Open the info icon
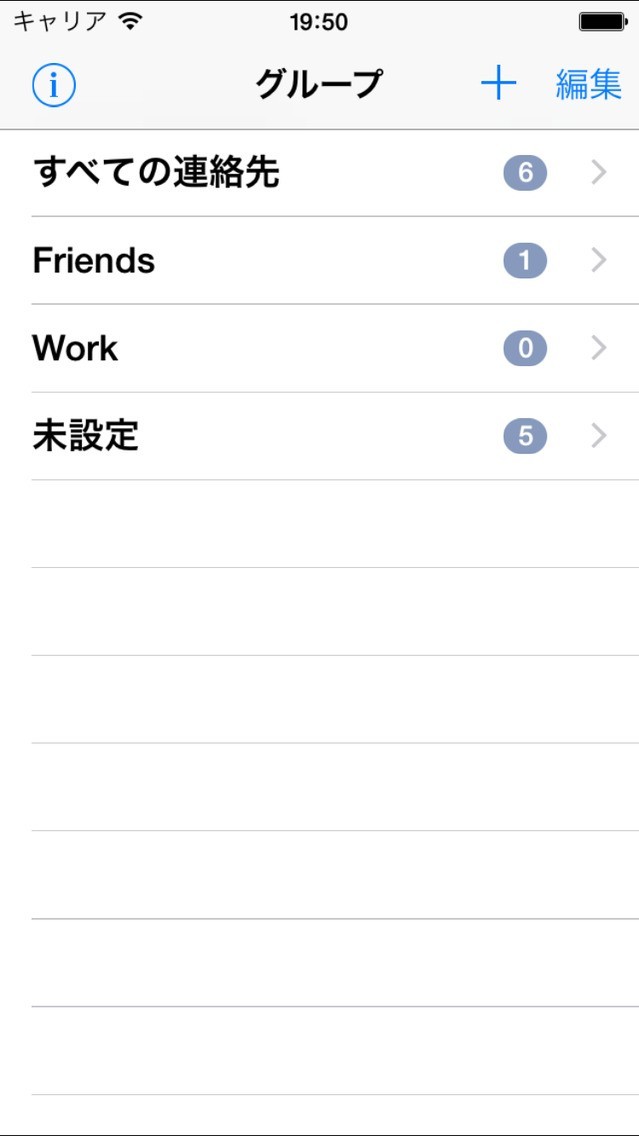 coord(54,86)
